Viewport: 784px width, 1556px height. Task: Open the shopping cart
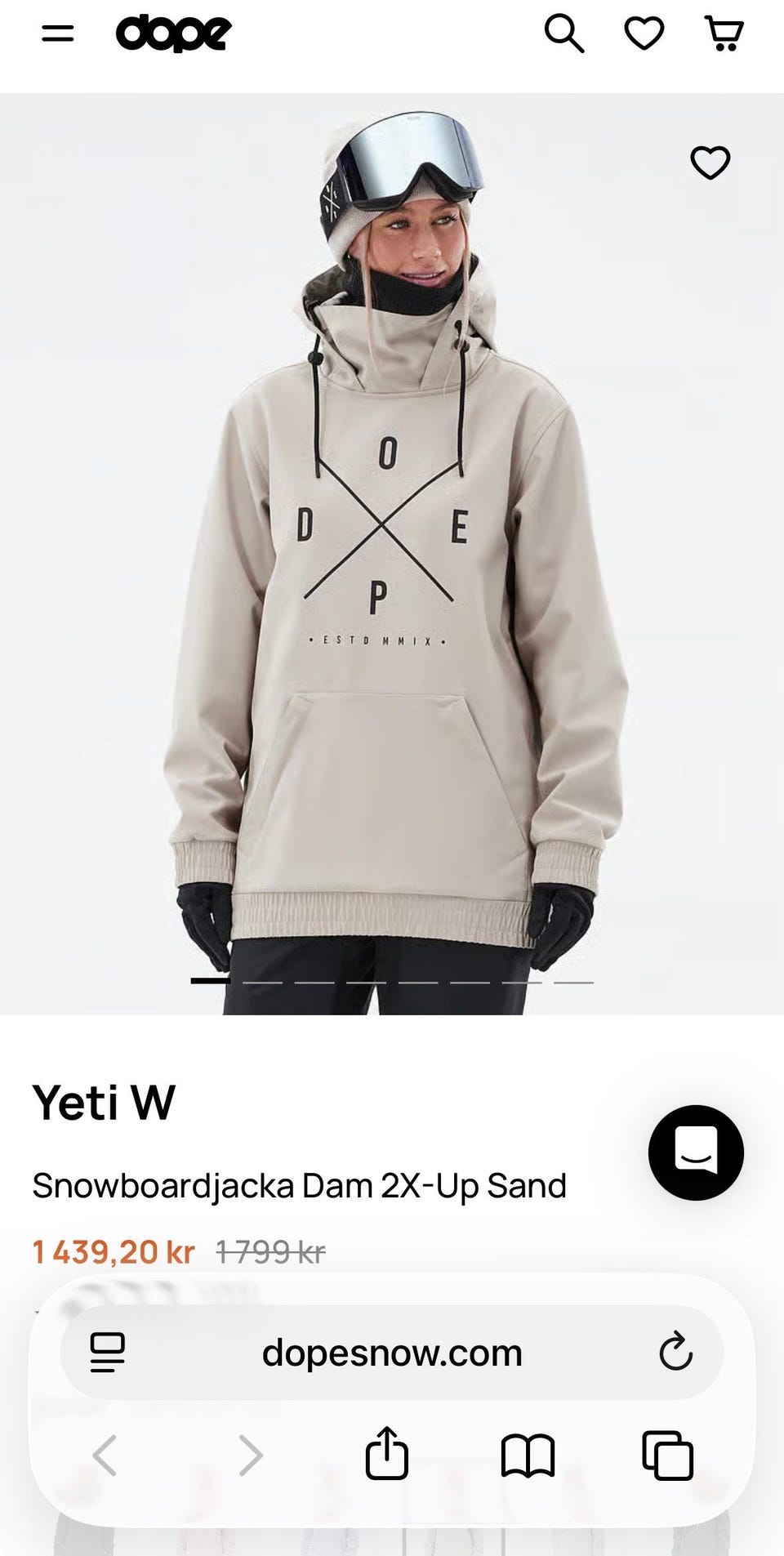click(x=724, y=34)
